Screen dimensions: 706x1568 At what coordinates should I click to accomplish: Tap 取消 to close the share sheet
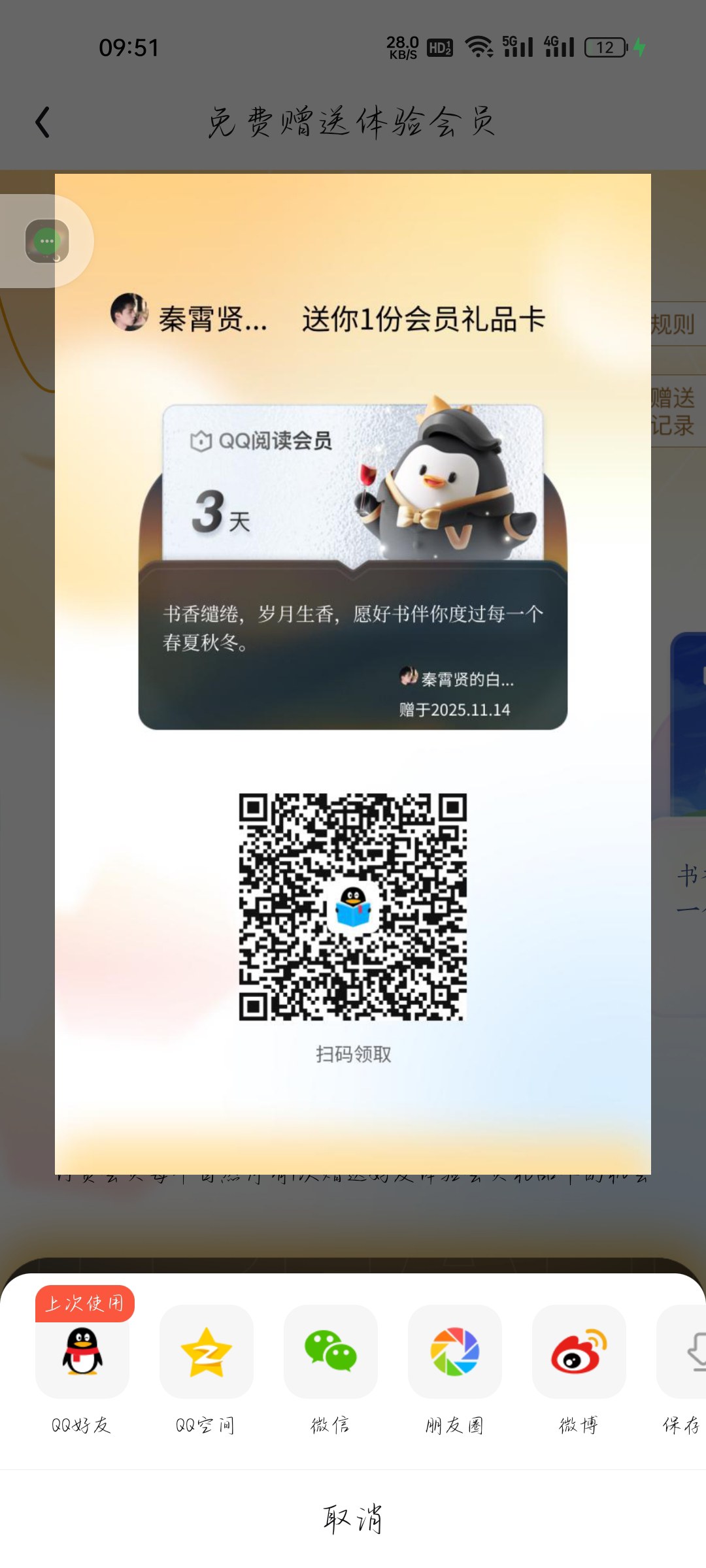coord(353,1518)
